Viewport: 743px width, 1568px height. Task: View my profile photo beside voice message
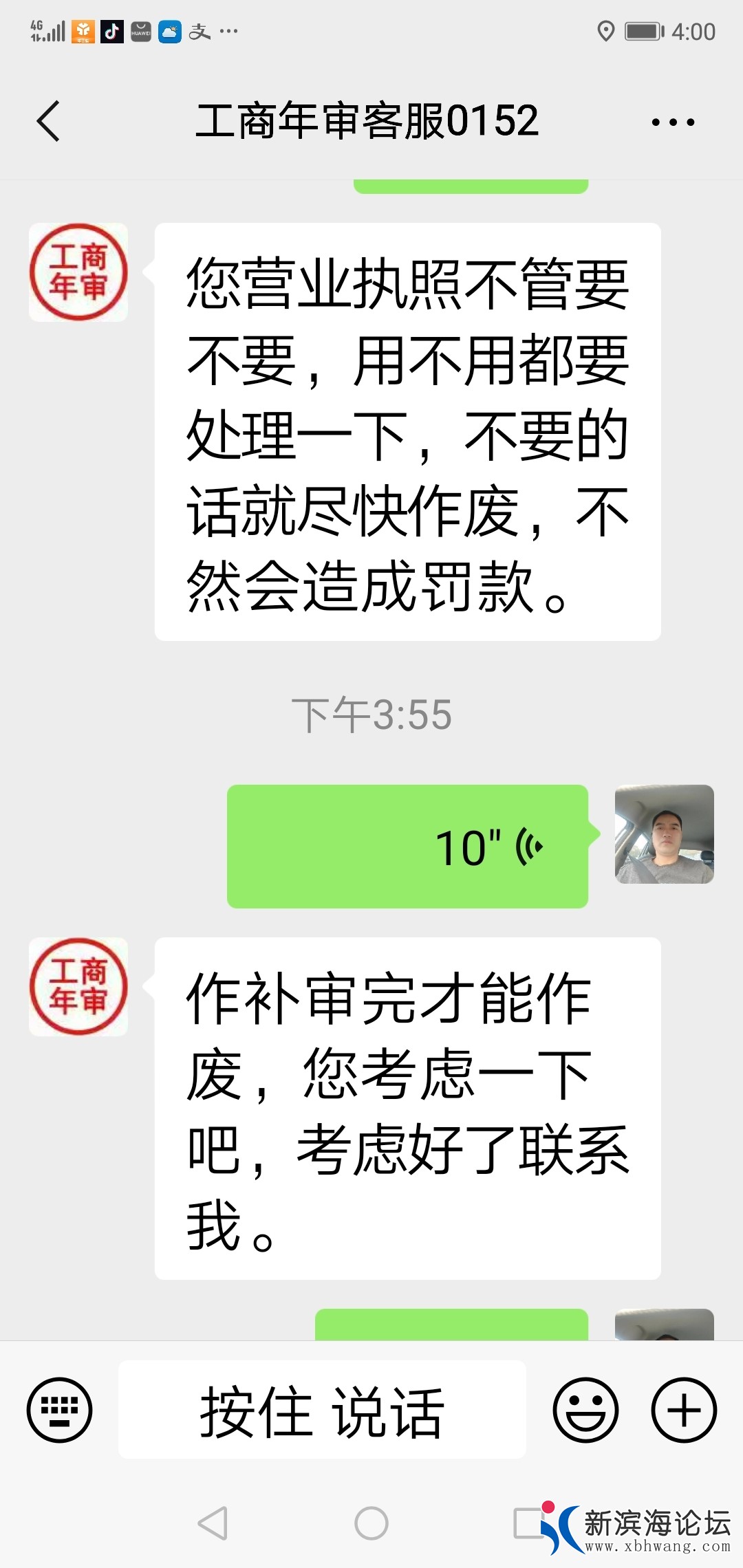point(664,834)
